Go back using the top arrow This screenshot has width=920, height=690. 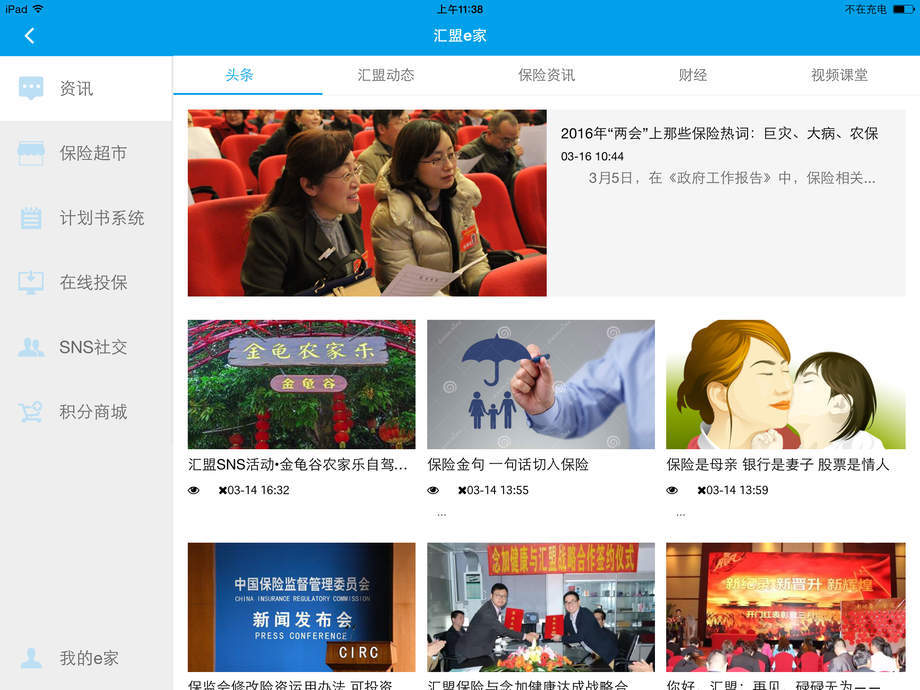29,36
